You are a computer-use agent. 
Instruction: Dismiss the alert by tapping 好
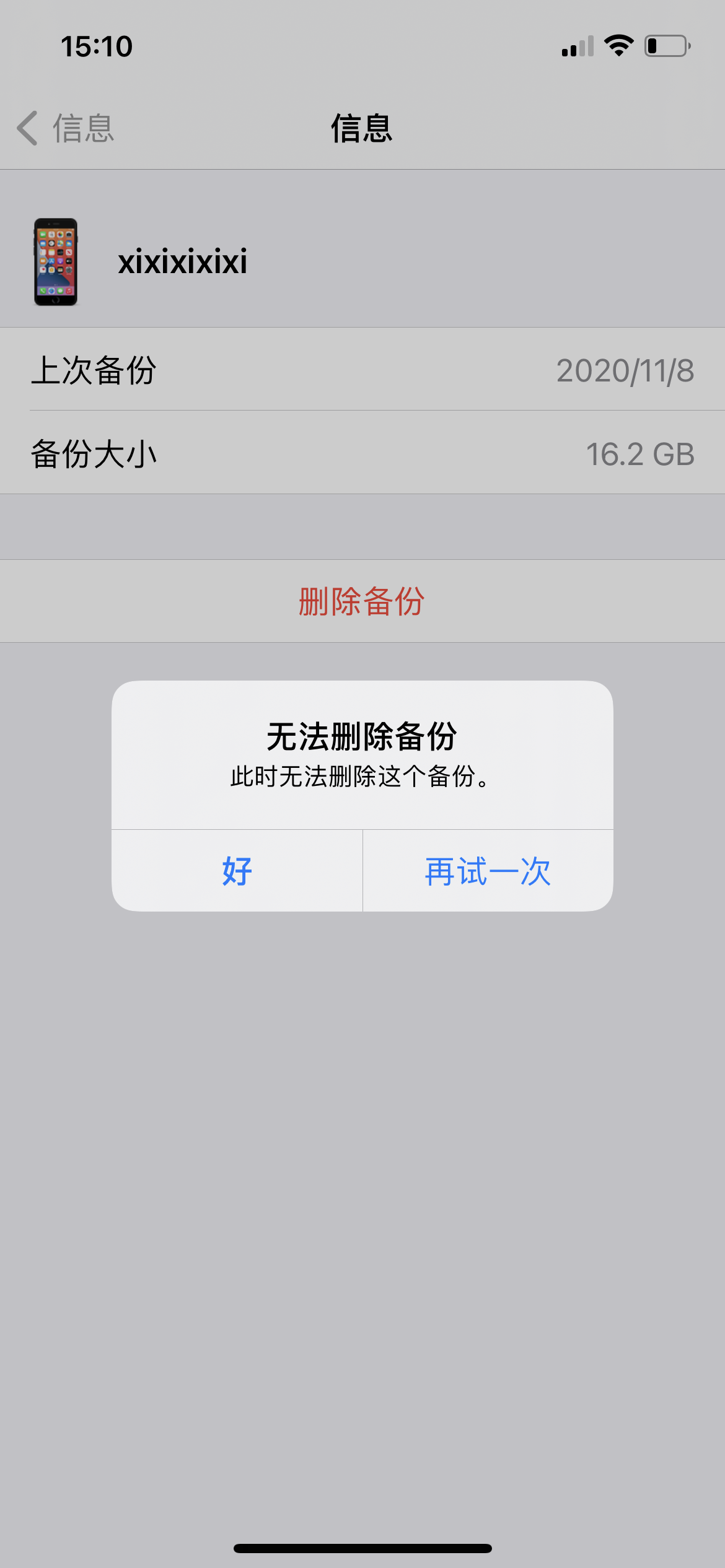(237, 871)
